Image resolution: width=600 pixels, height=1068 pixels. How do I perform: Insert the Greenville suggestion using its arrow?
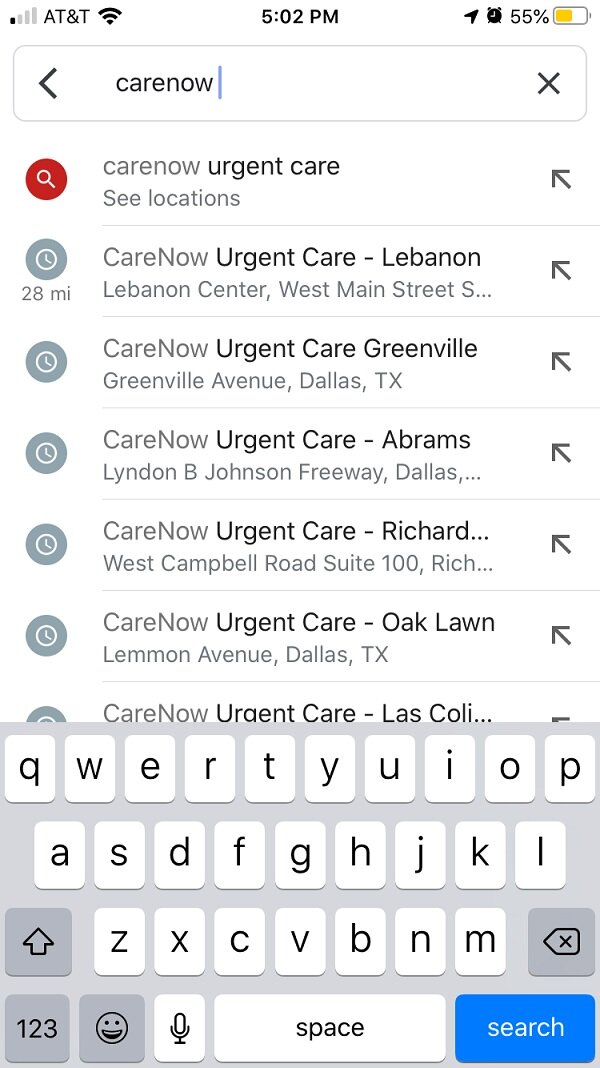pyautogui.click(x=560, y=362)
